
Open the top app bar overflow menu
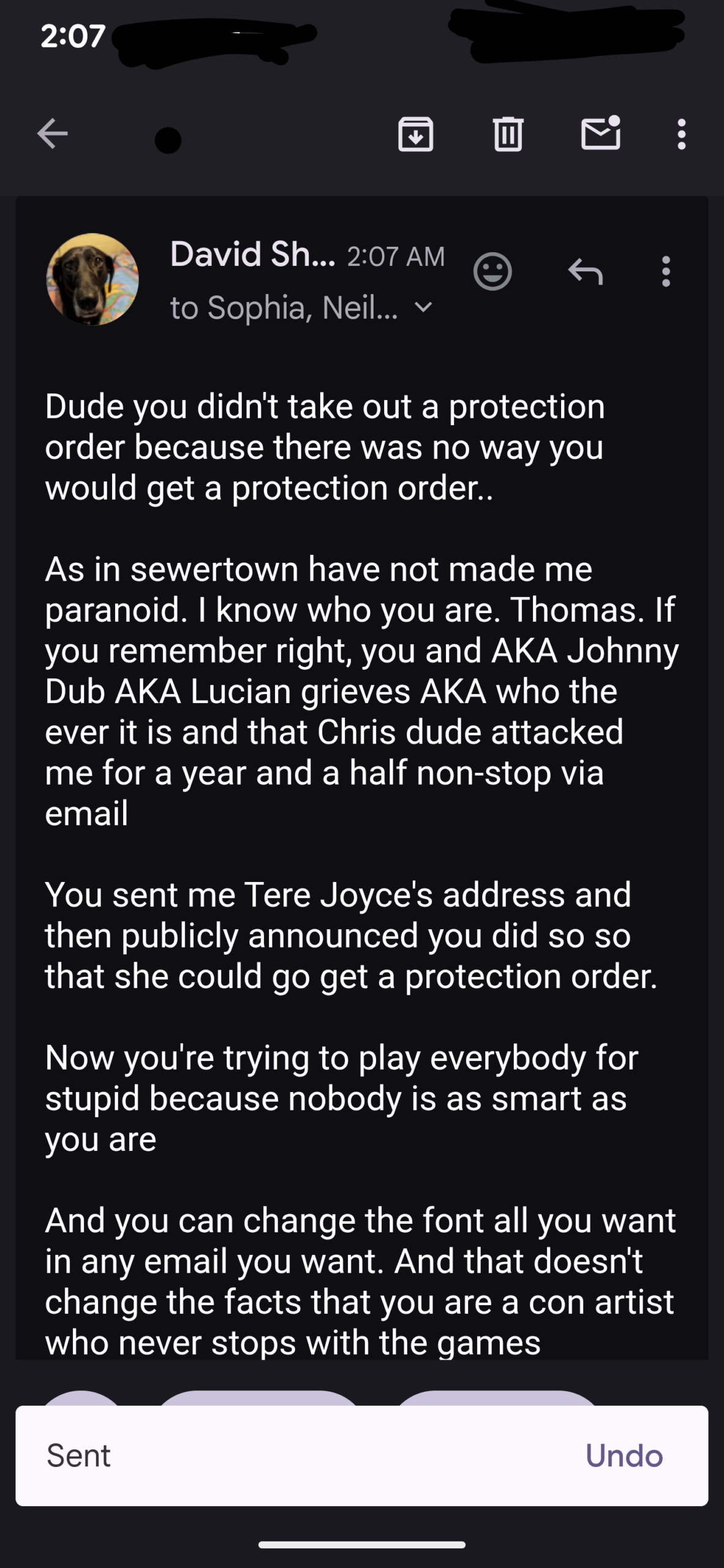681,134
